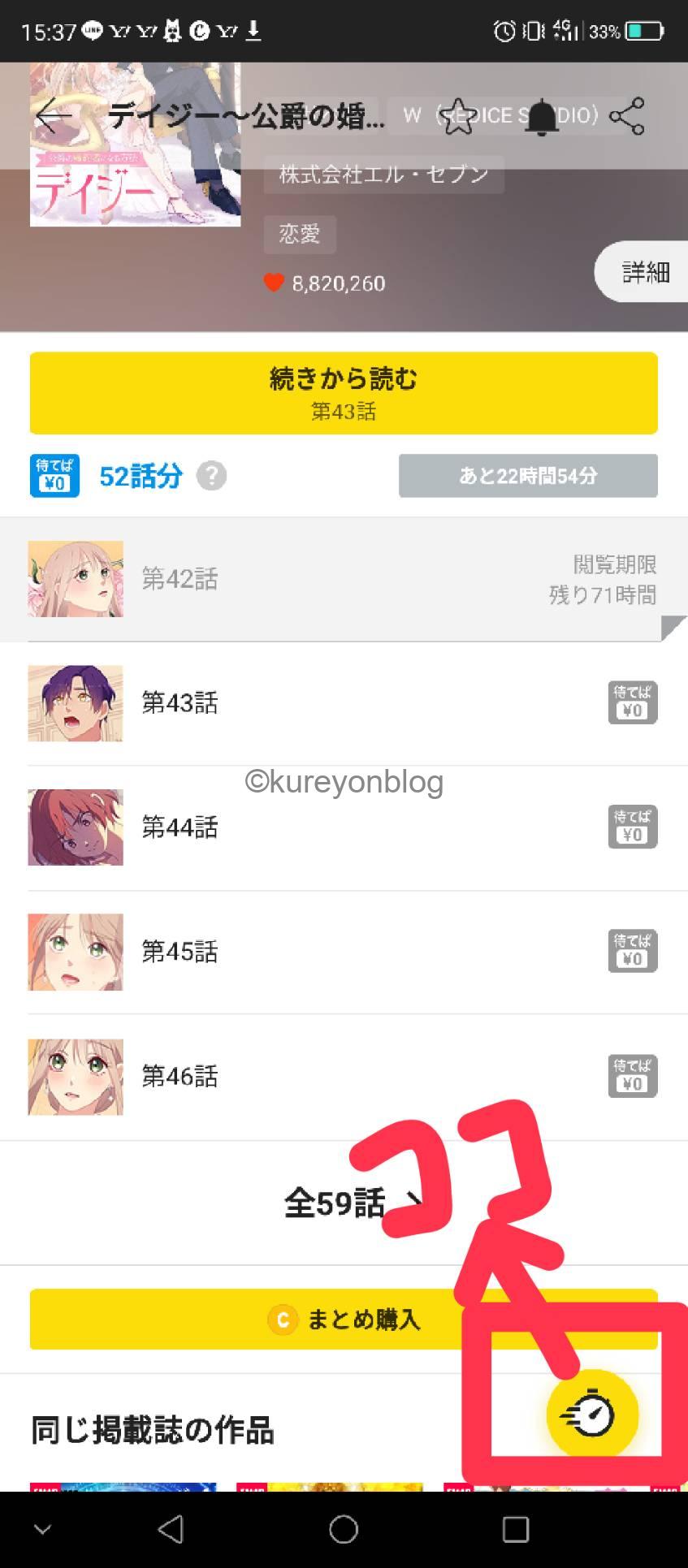
Task: Turn on update notifications with the bell
Action: pos(541,118)
